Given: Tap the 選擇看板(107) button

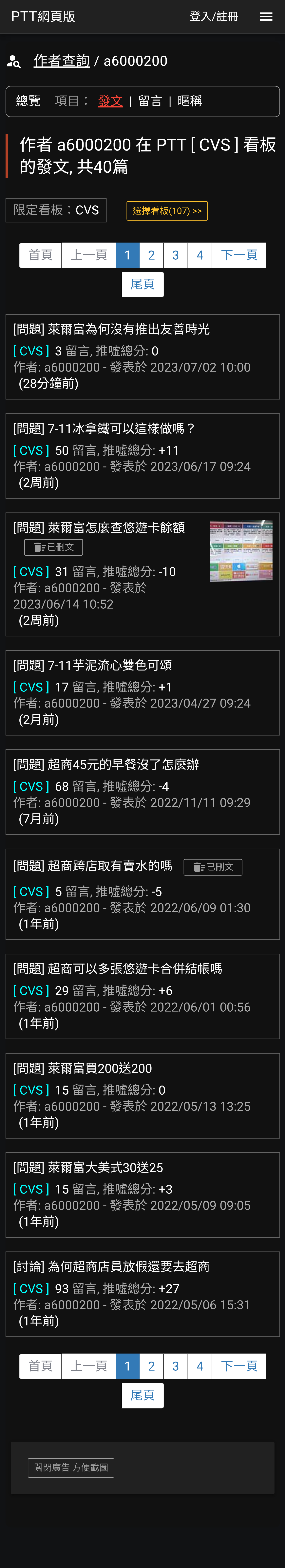Looking at the screenshot, I should point(167,211).
